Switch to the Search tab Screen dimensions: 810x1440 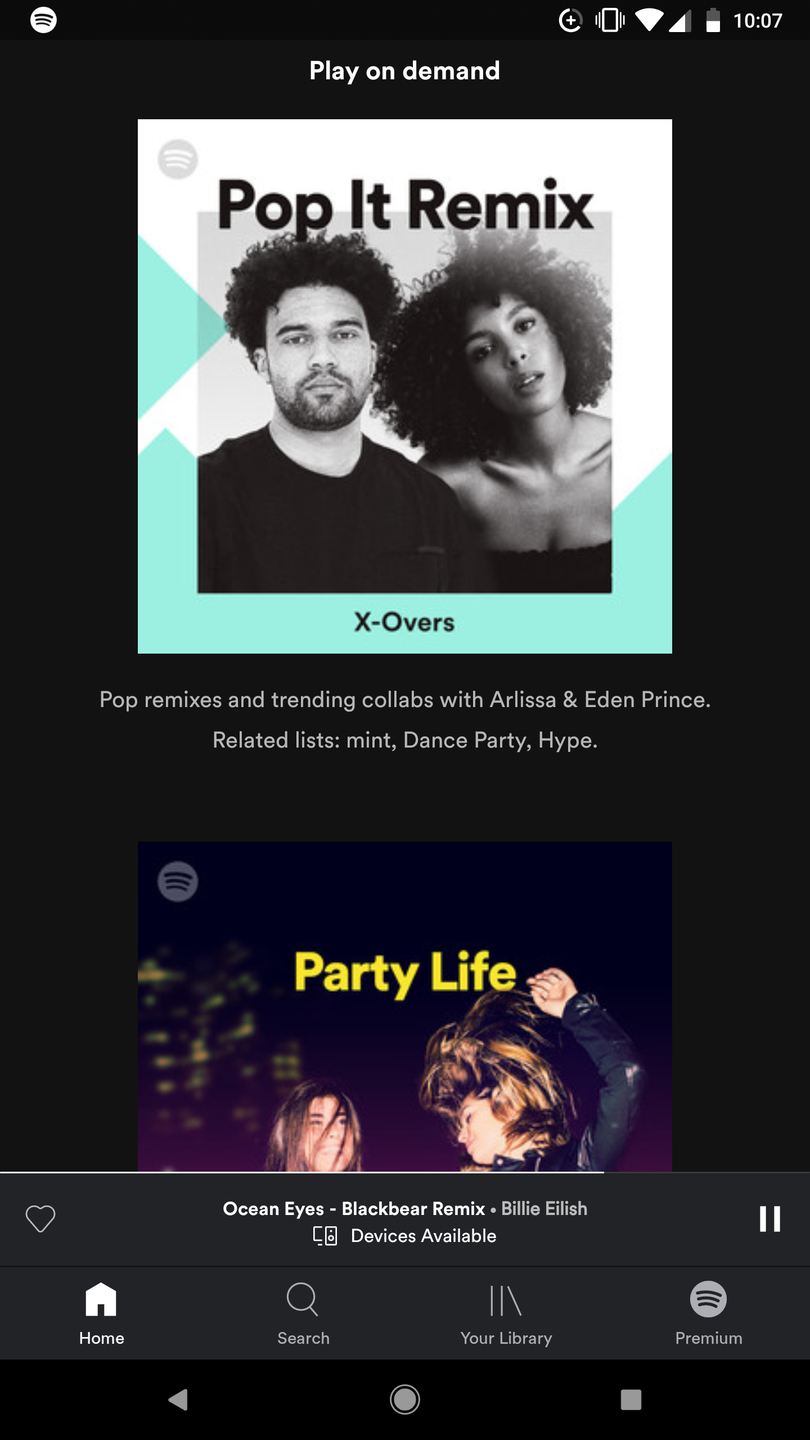(x=303, y=1314)
